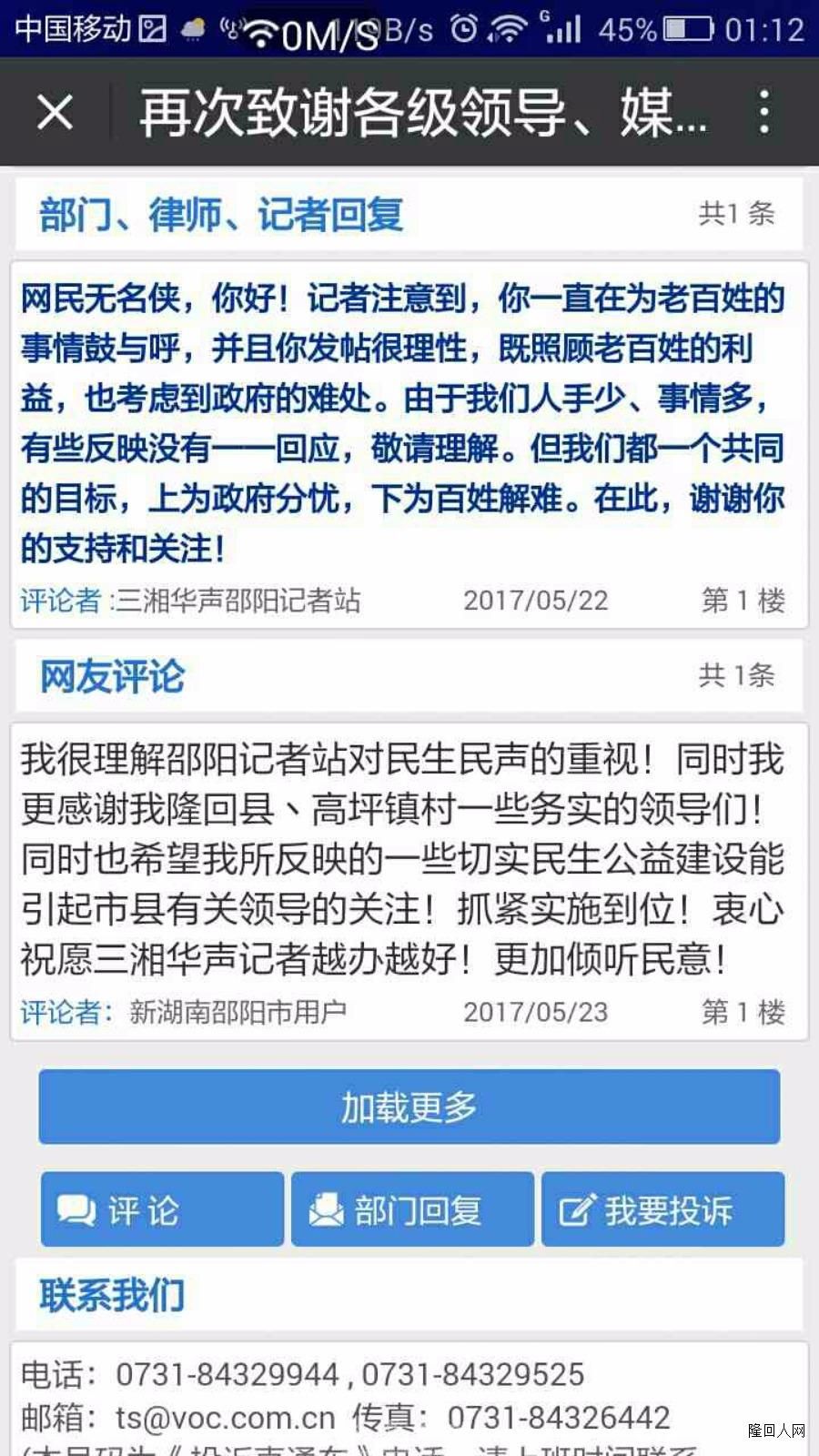
Task: Tap 加载更多 to load more
Action: tap(409, 1107)
